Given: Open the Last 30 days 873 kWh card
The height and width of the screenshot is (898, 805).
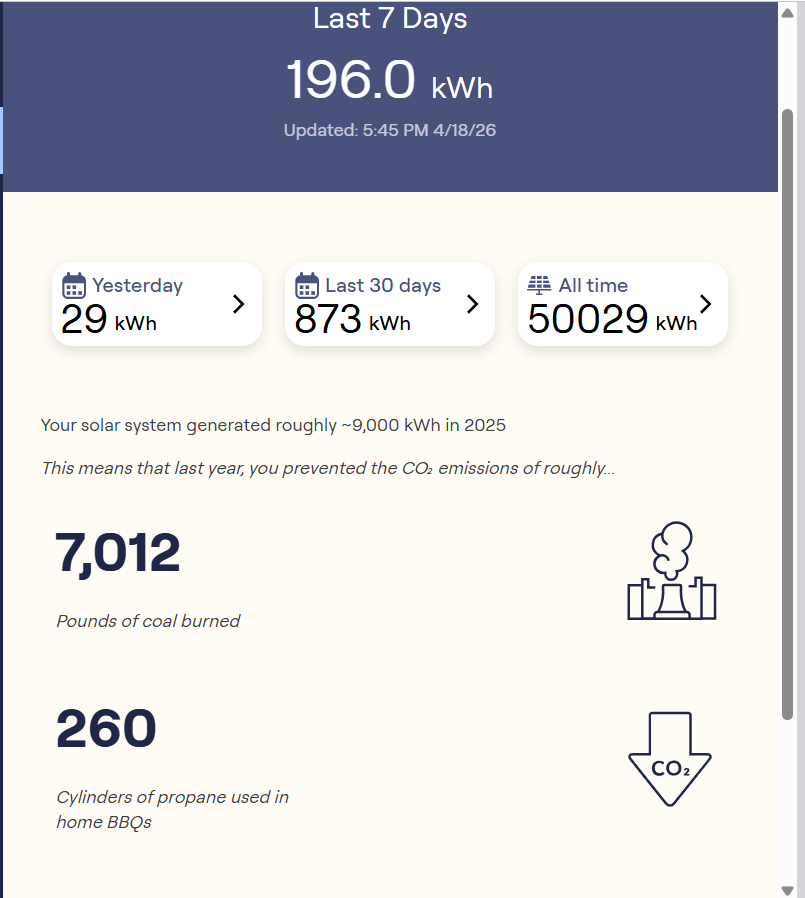Looking at the screenshot, I should 390,304.
